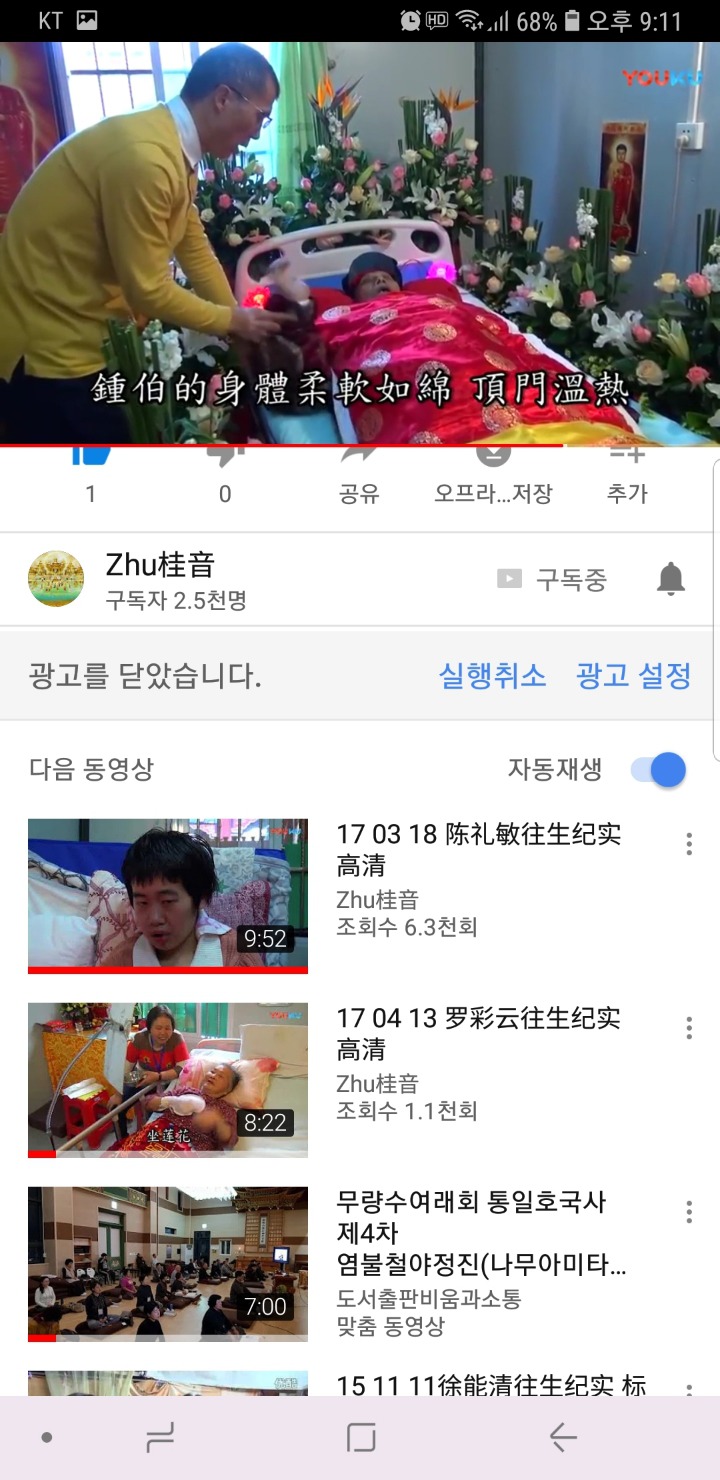Undo ad dismissal with 실행취소
This screenshot has width=720, height=1480.
coord(493,676)
